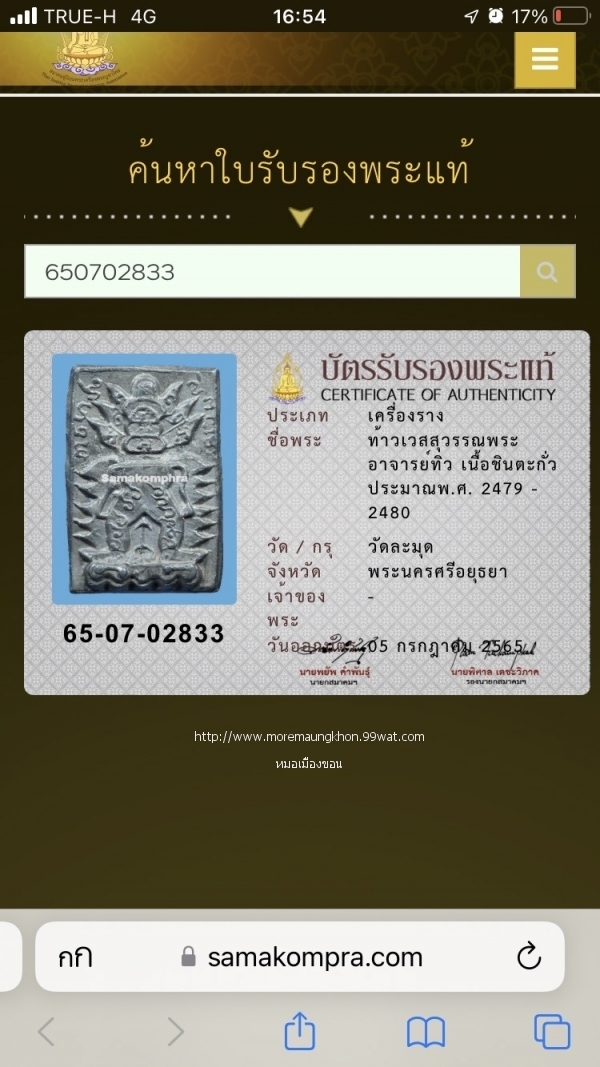This screenshot has height=1067, width=600.
Task: Go back to the previous page
Action: coord(46,1031)
